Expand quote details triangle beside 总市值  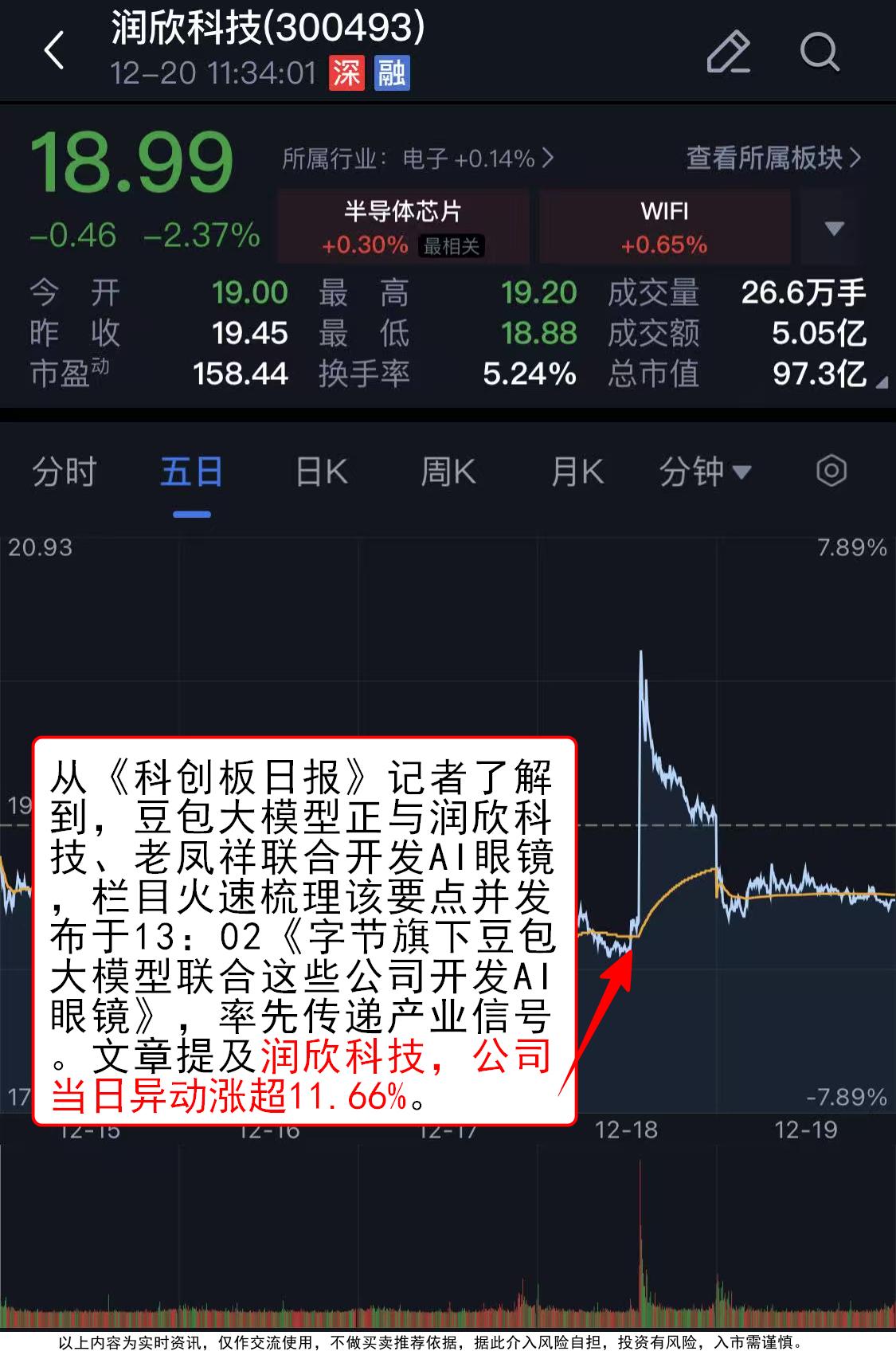(x=882, y=383)
